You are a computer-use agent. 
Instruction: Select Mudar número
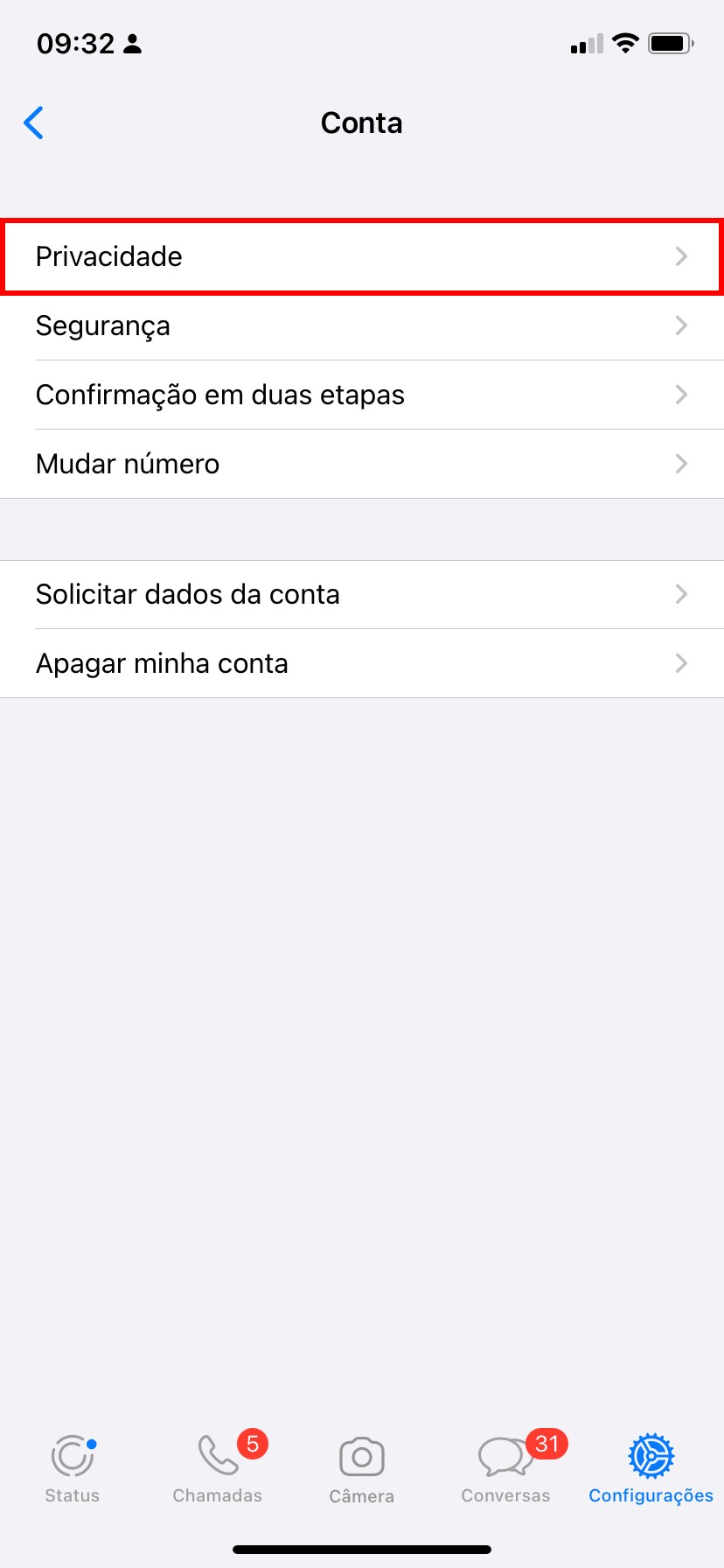pyautogui.click(x=361, y=464)
